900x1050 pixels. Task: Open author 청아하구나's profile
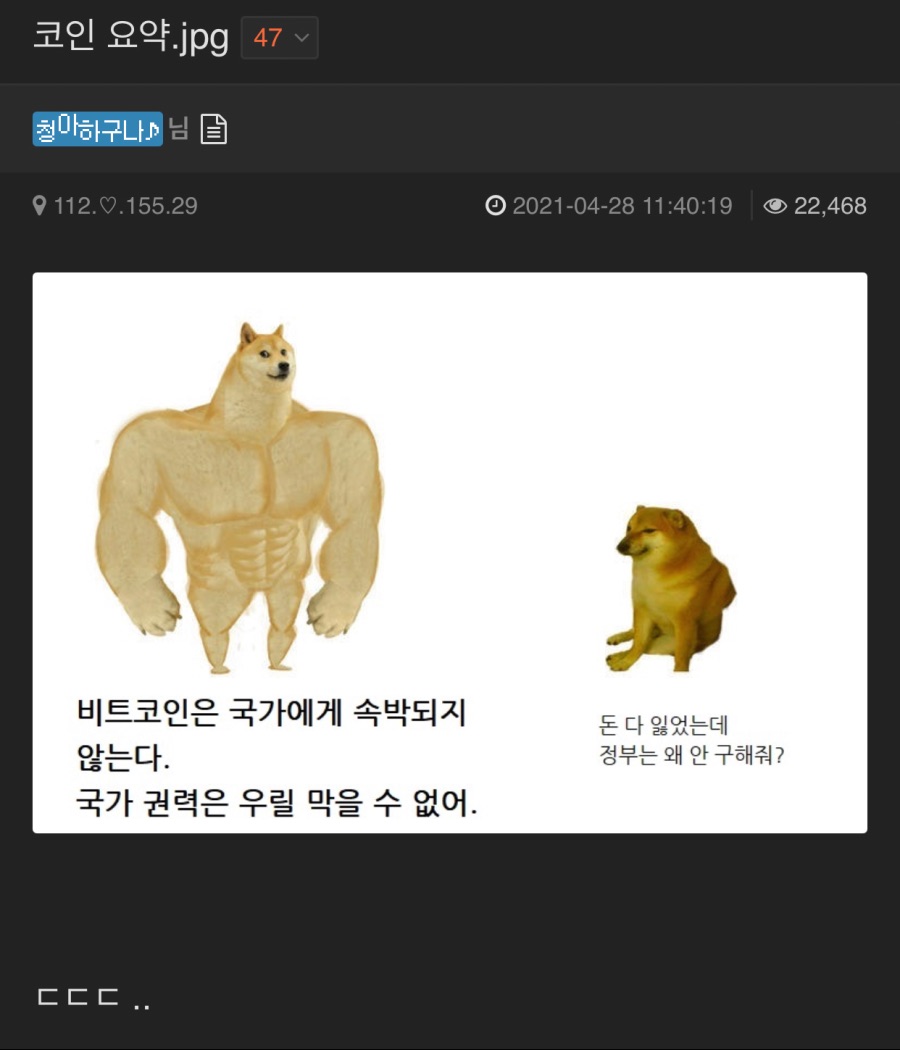[x=97, y=129]
